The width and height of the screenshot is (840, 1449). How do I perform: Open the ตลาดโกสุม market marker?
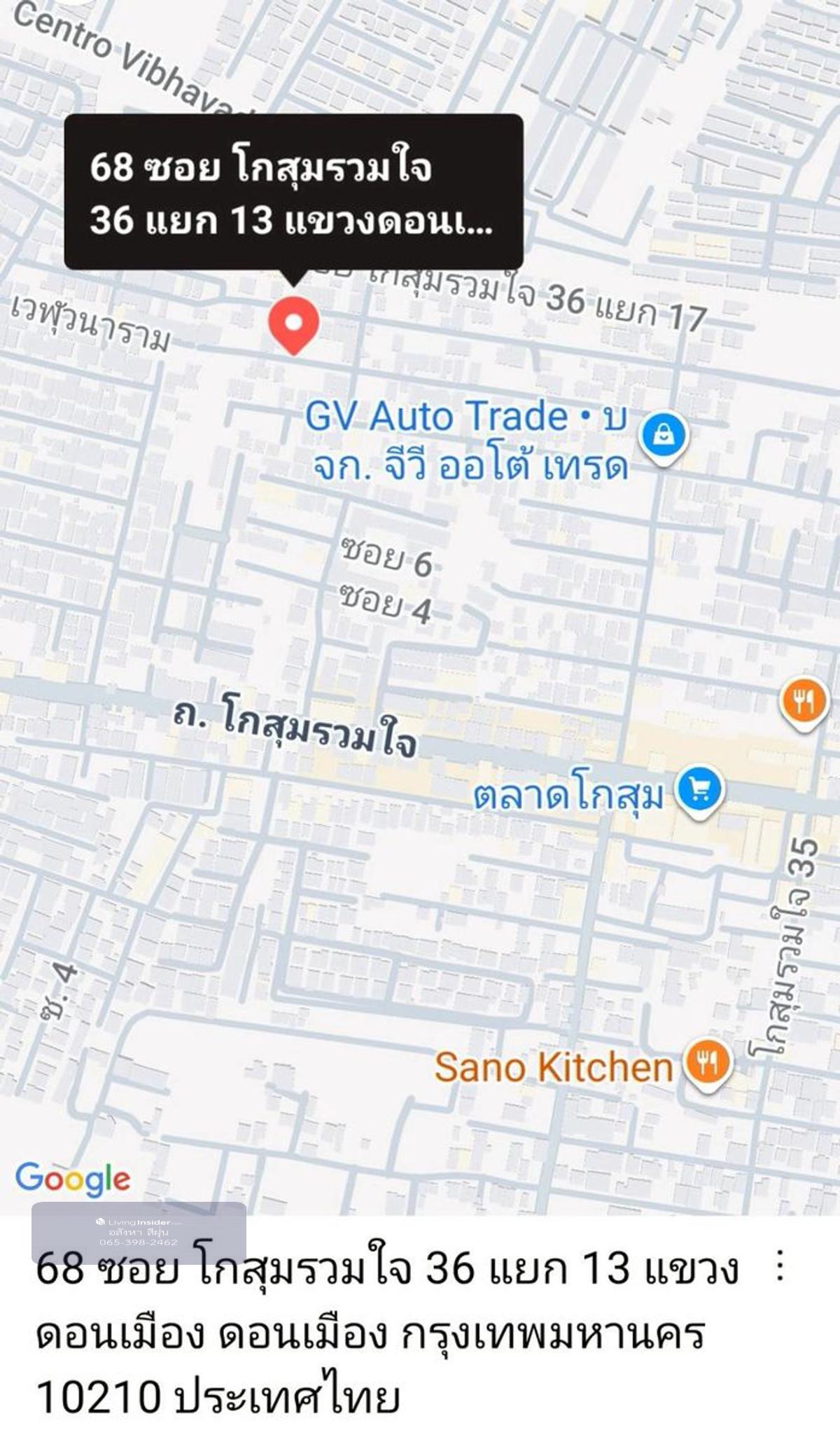tap(699, 791)
